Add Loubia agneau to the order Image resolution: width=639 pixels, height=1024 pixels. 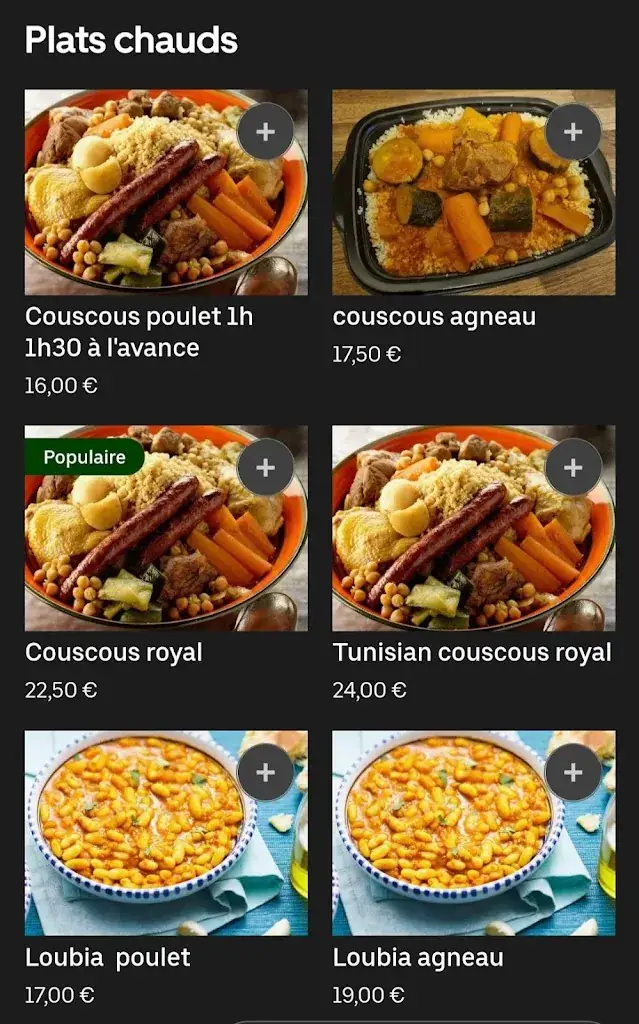click(573, 773)
